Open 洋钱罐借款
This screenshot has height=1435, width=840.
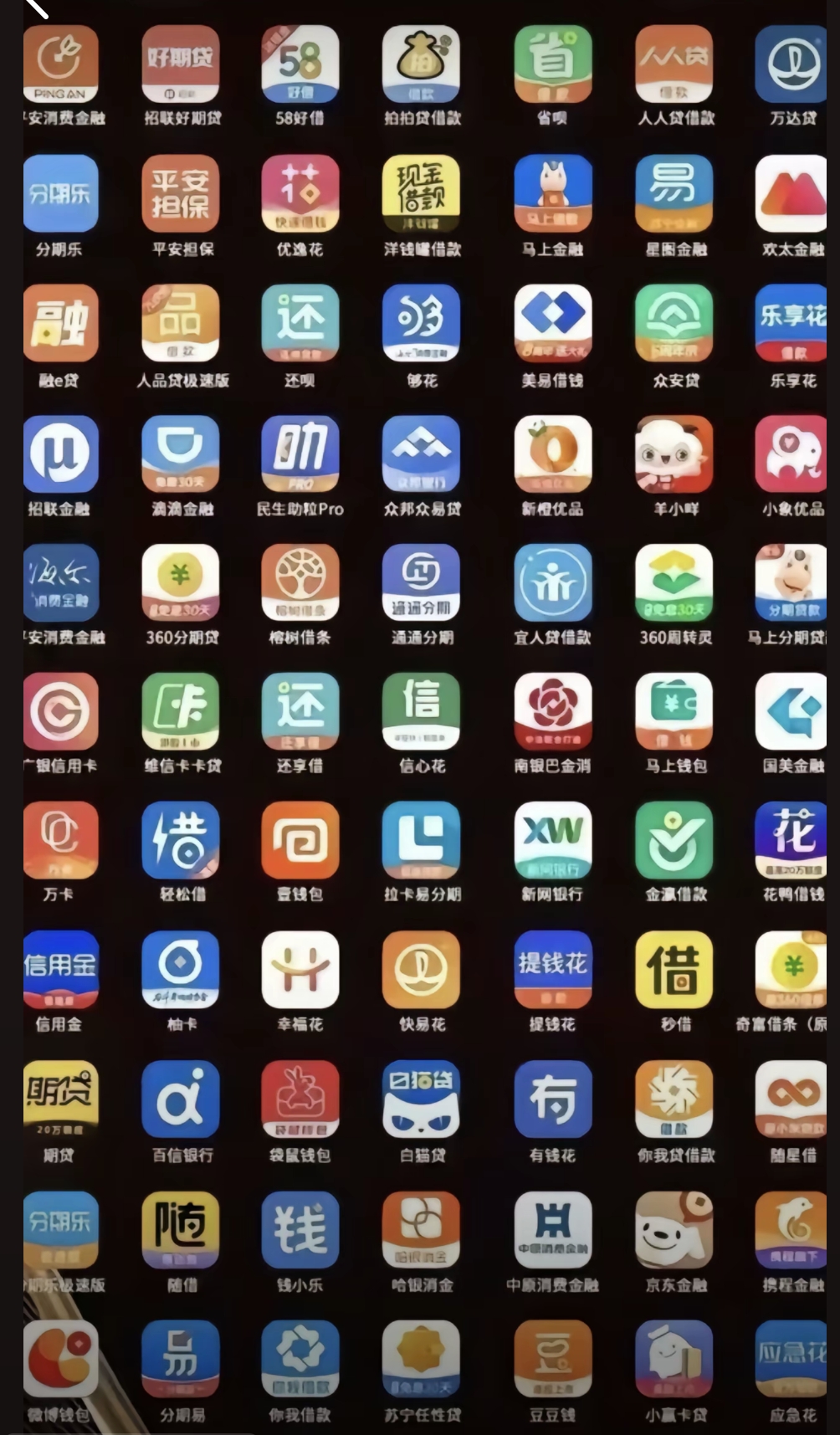[421, 194]
